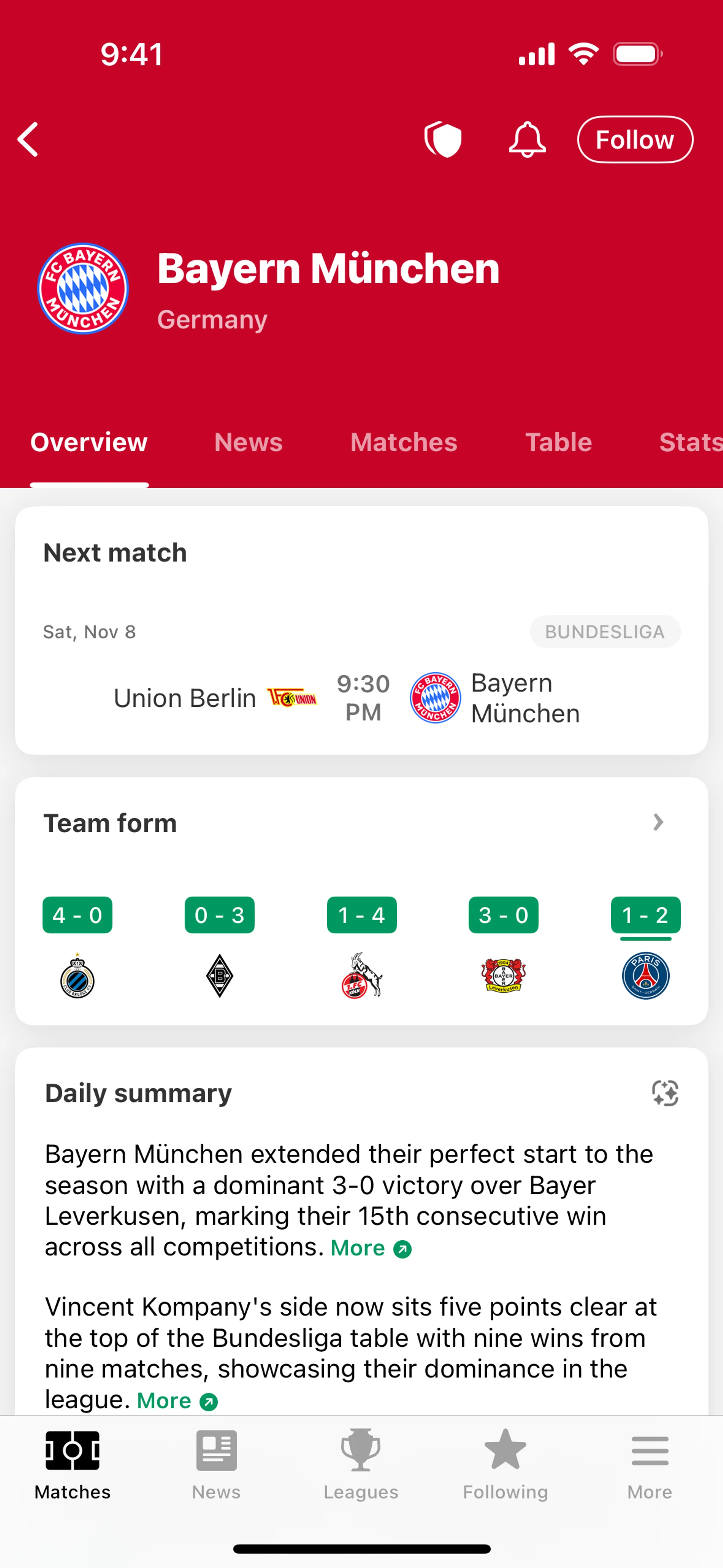The width and height of the screenshot is (723, 1568).
Task: Expand Team form with the chevron
Action: [x=658, y=822]
